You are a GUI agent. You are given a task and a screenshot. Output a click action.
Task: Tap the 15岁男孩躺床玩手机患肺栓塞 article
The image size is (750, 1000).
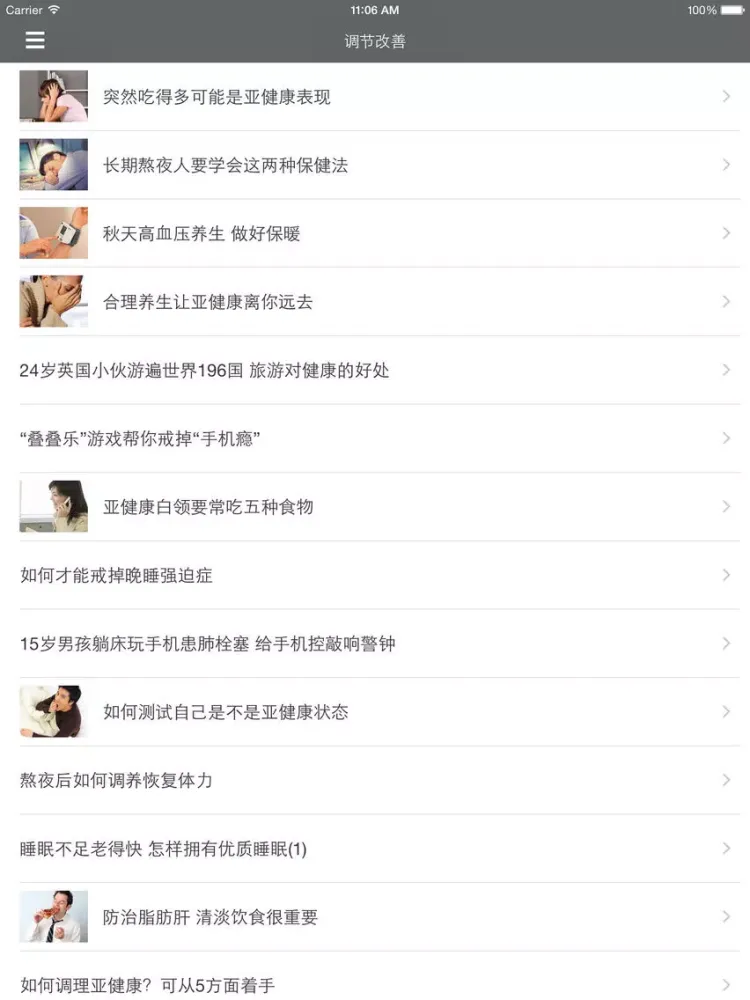tap(207, 644)
